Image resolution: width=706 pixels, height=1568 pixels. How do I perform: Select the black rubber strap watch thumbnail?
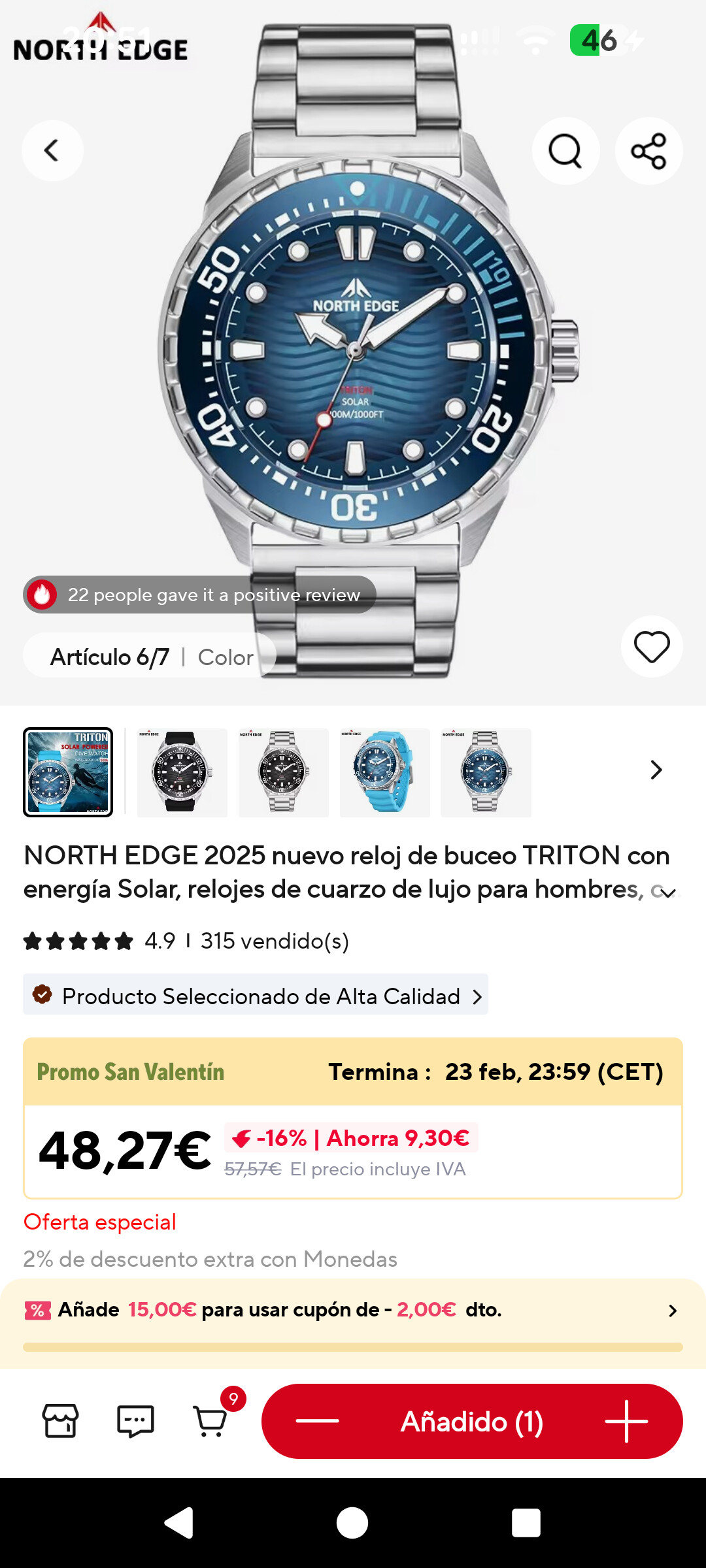pos(182,772)
